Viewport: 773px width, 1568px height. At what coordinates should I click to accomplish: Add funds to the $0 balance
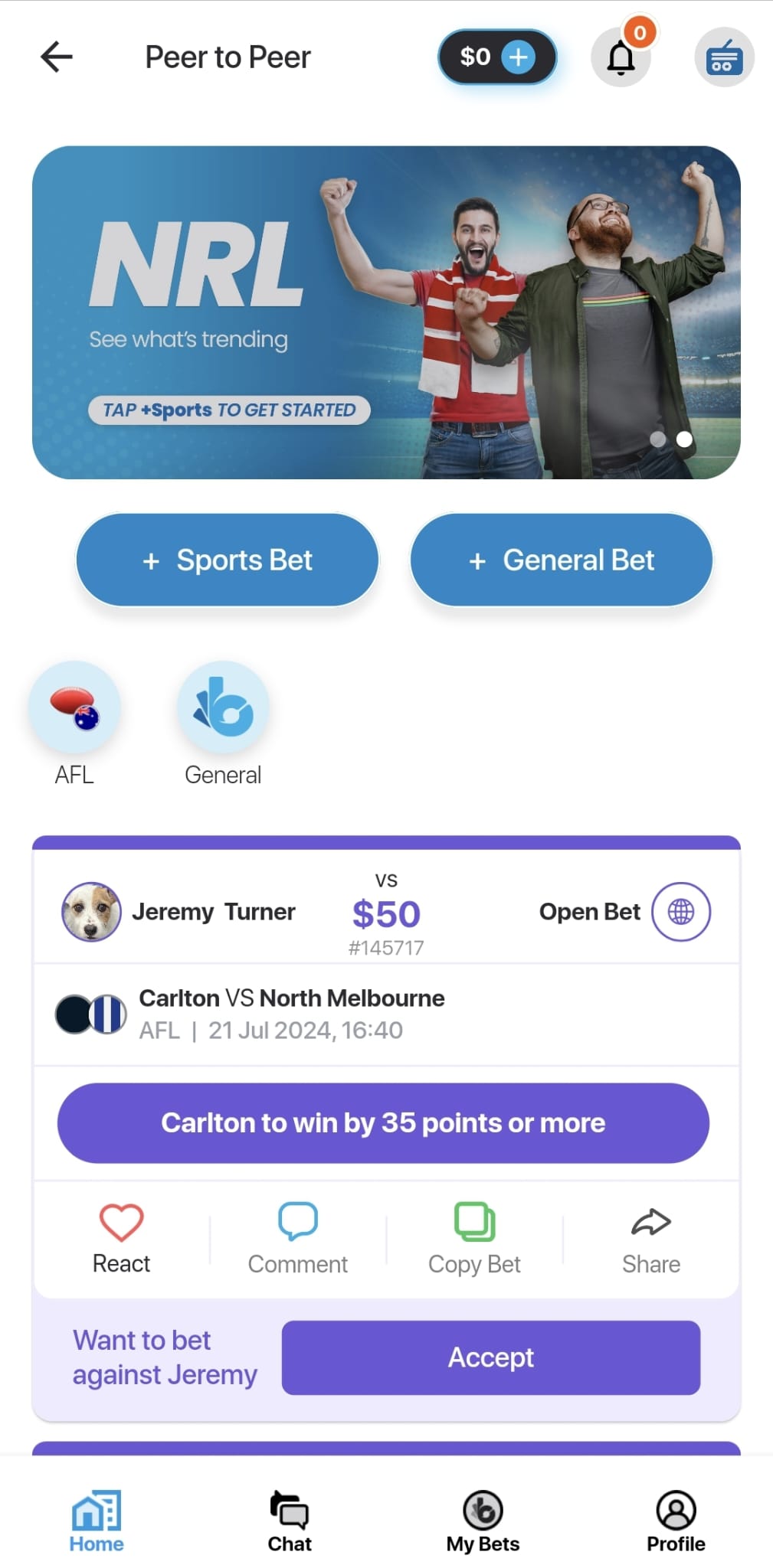519,57
